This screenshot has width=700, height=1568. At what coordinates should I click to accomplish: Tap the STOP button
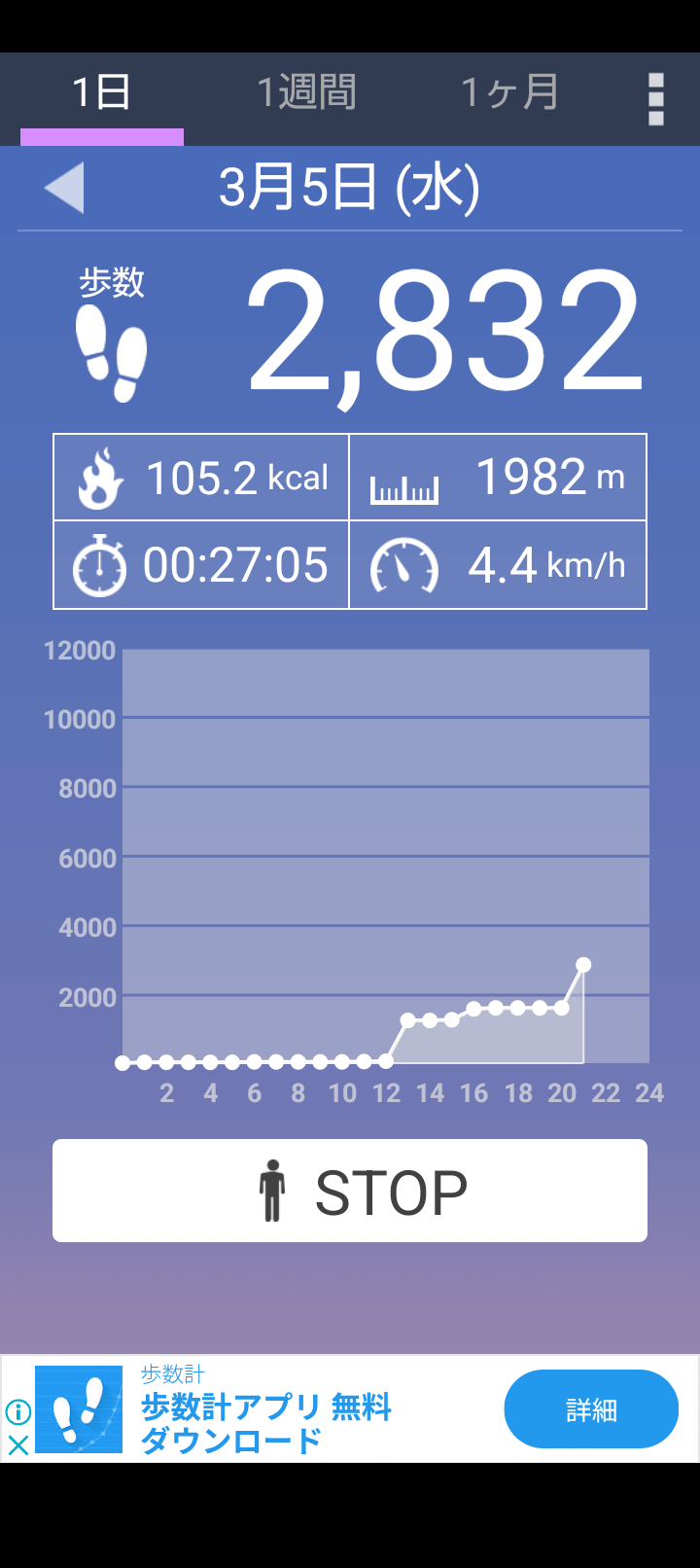tap(350, 1191)
